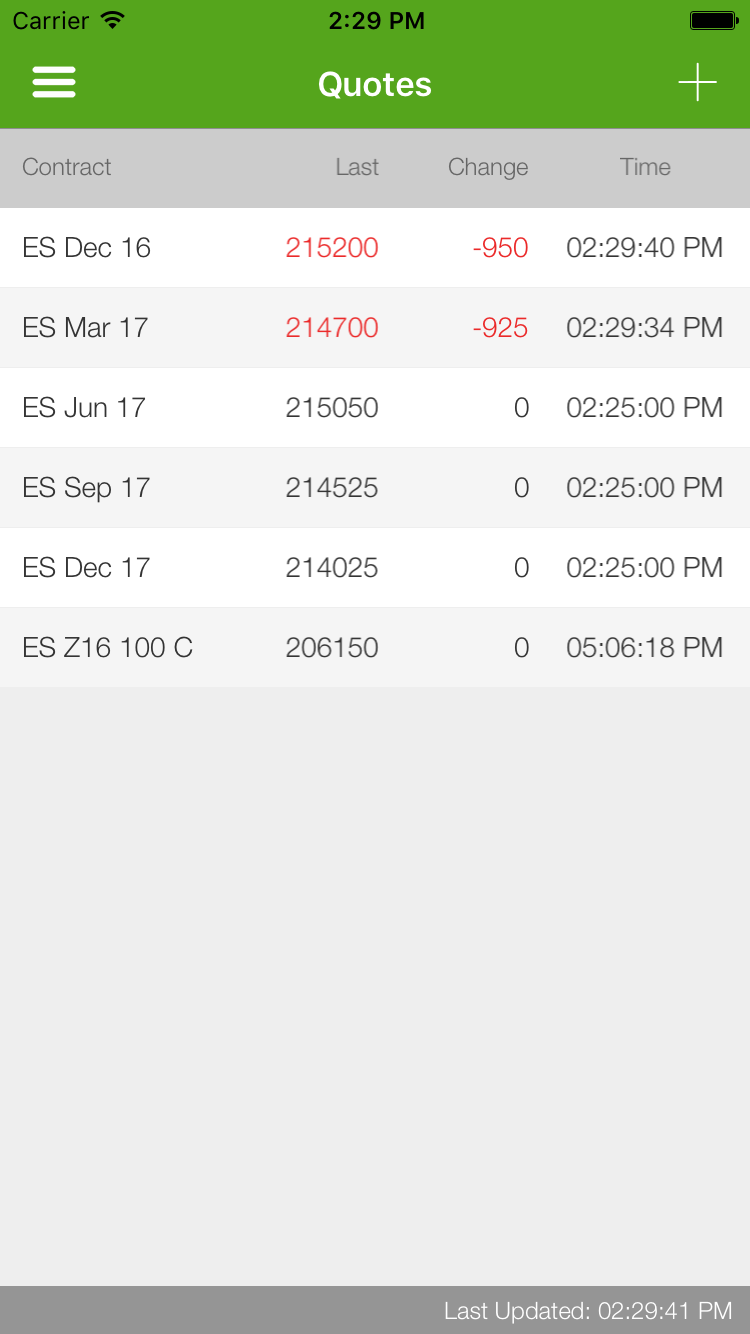Open the ES Z16 100 C option

click(x=375, y=648)
